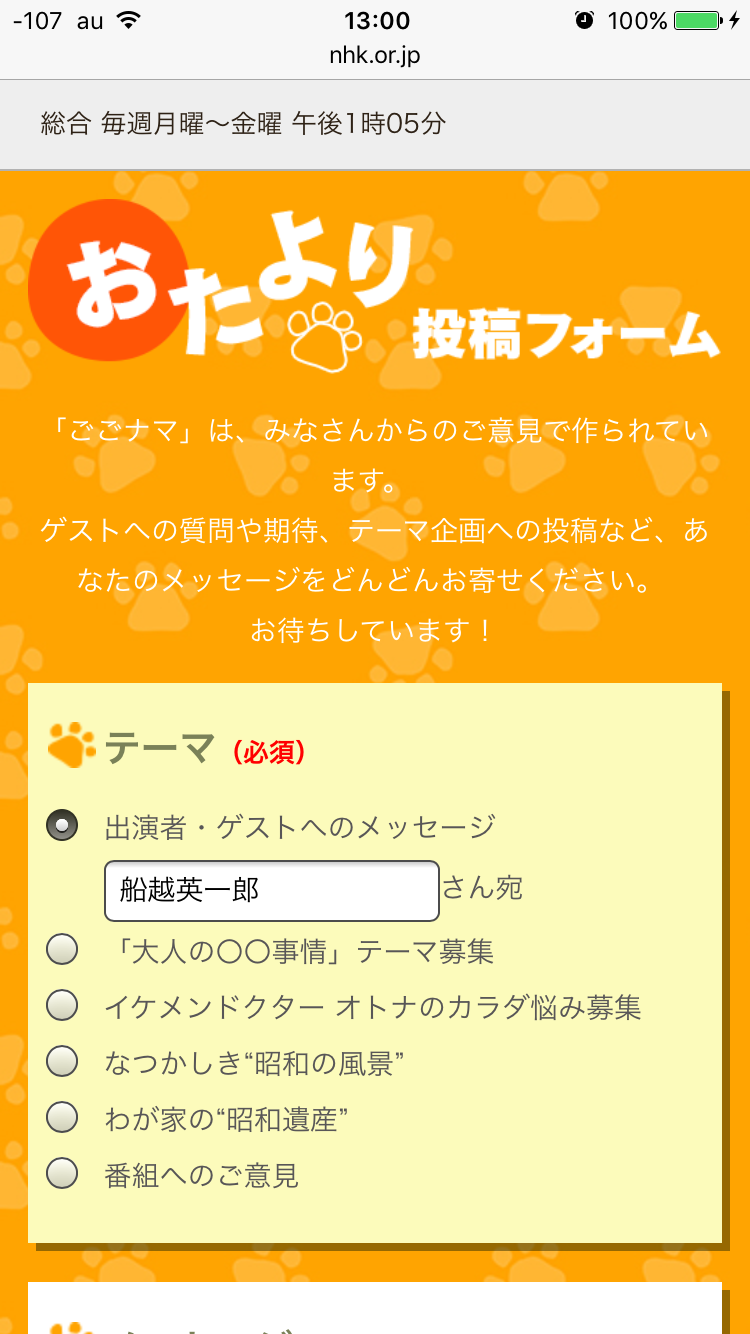
Task: Choose the なつかしき“昭和の風景” option
Action: point(61,1062)
